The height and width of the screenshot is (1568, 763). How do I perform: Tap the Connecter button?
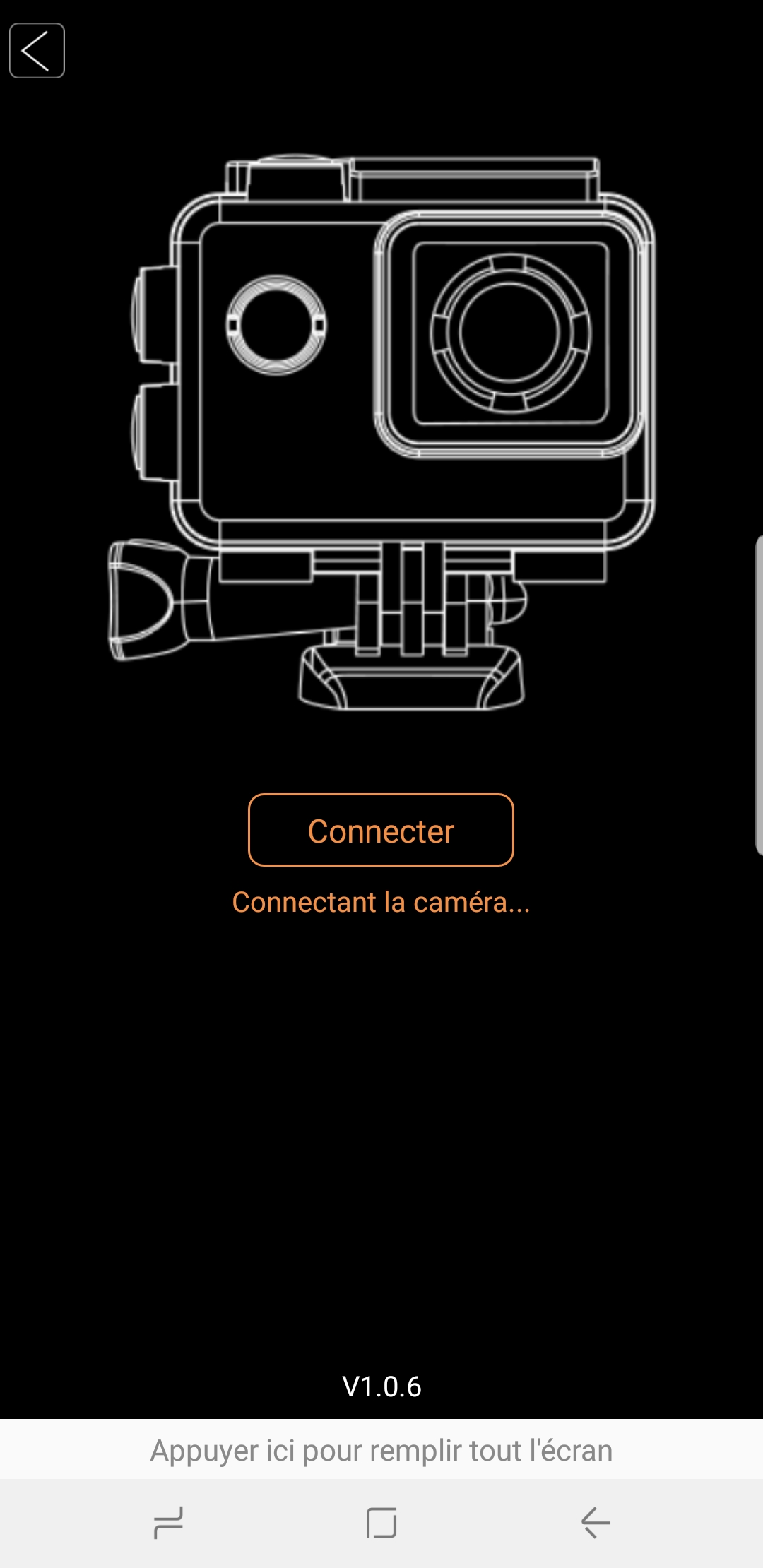click(x=381, y=830)
